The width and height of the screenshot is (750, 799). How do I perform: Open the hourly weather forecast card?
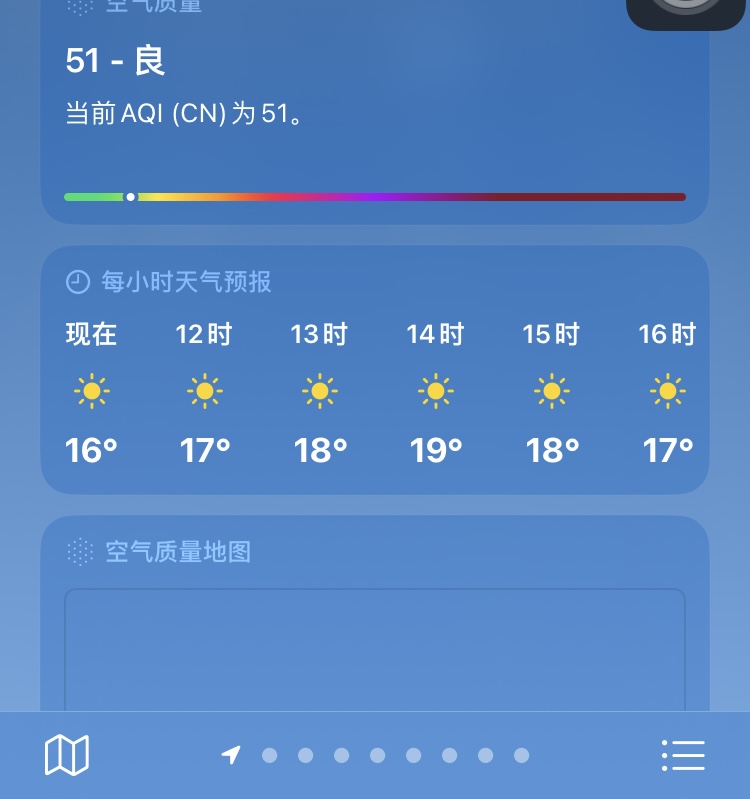[x=374, y=370]
